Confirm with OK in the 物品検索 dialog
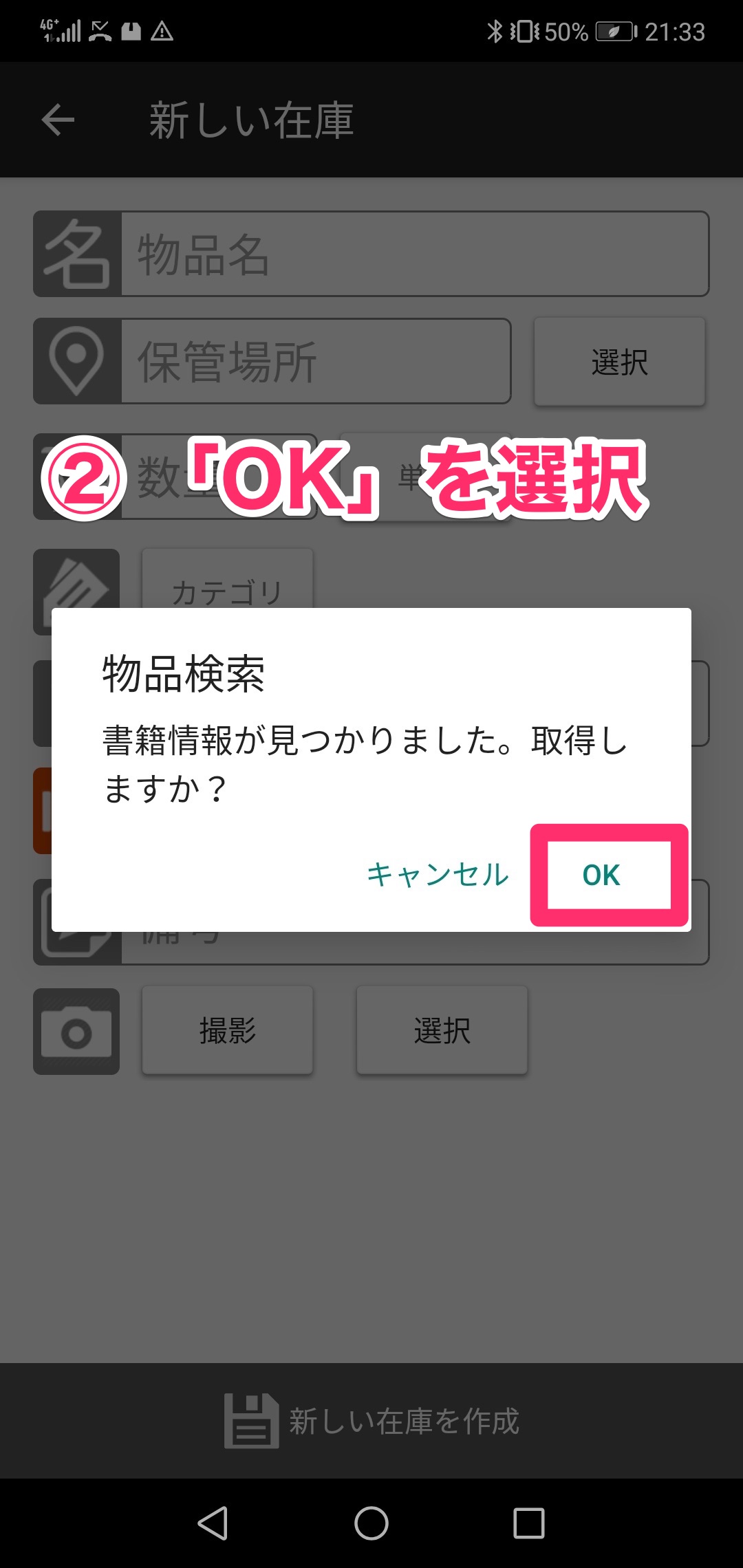743x1568 pixels. [602, 875]
